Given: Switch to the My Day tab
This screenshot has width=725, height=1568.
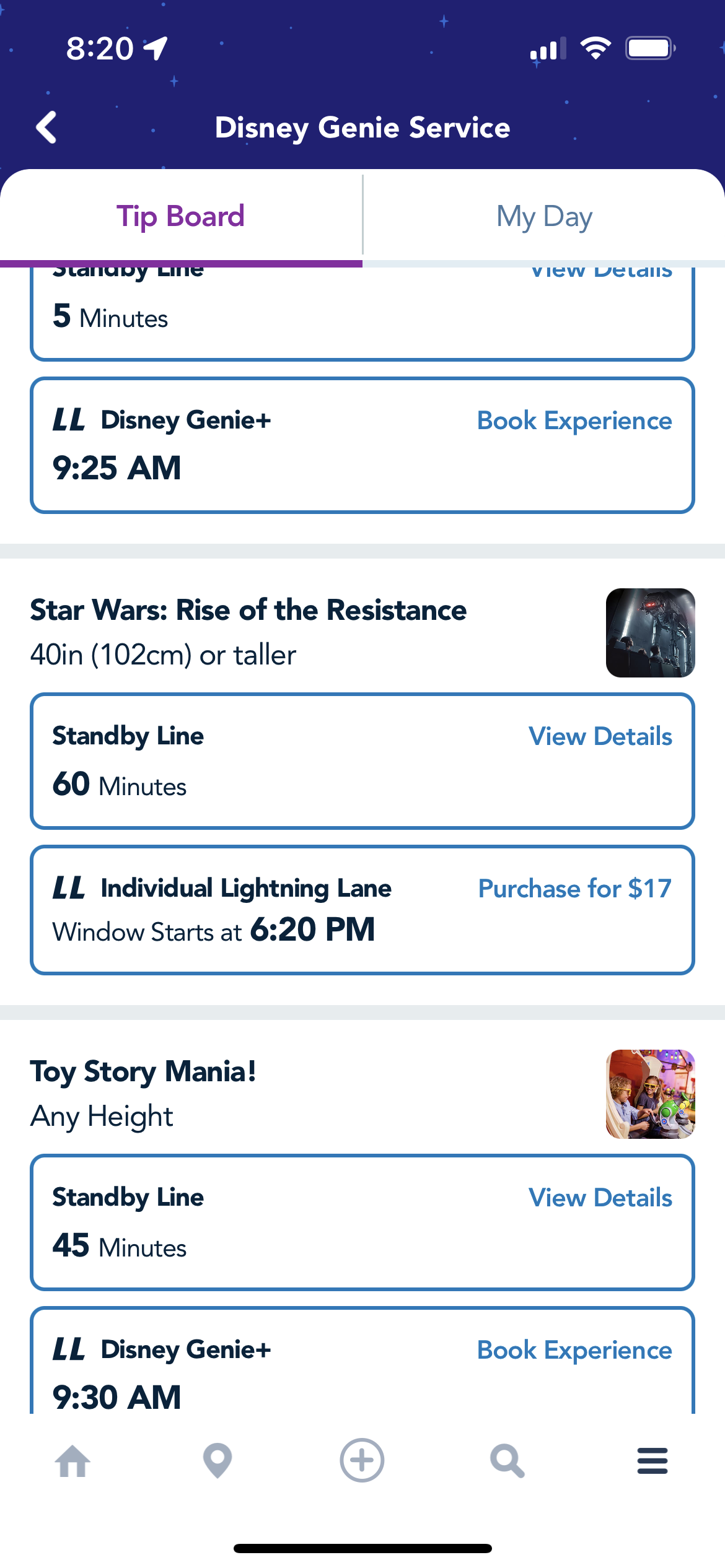Looking at the screenshot, I should pyautogui.click(x=544, y=216).
